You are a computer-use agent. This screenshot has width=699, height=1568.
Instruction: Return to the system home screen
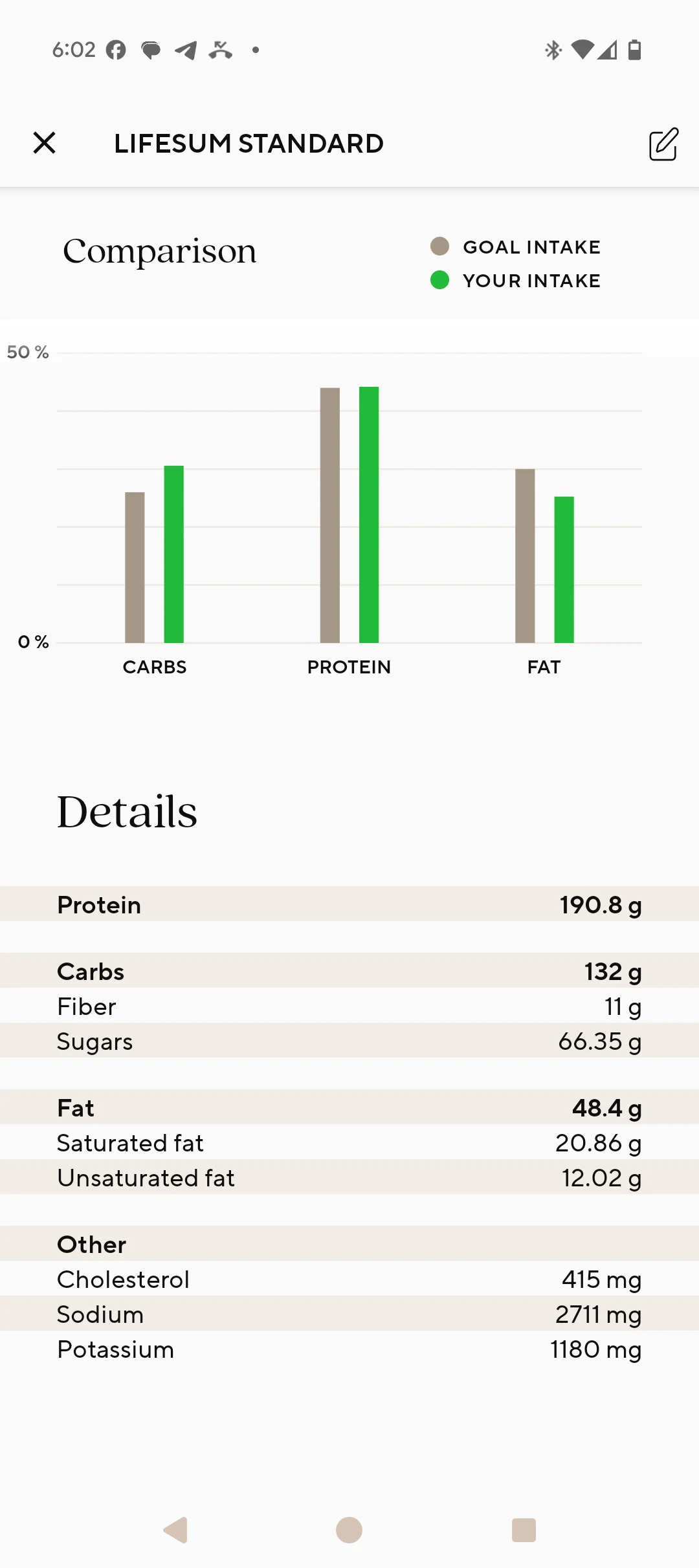(x=349, y=1530)
